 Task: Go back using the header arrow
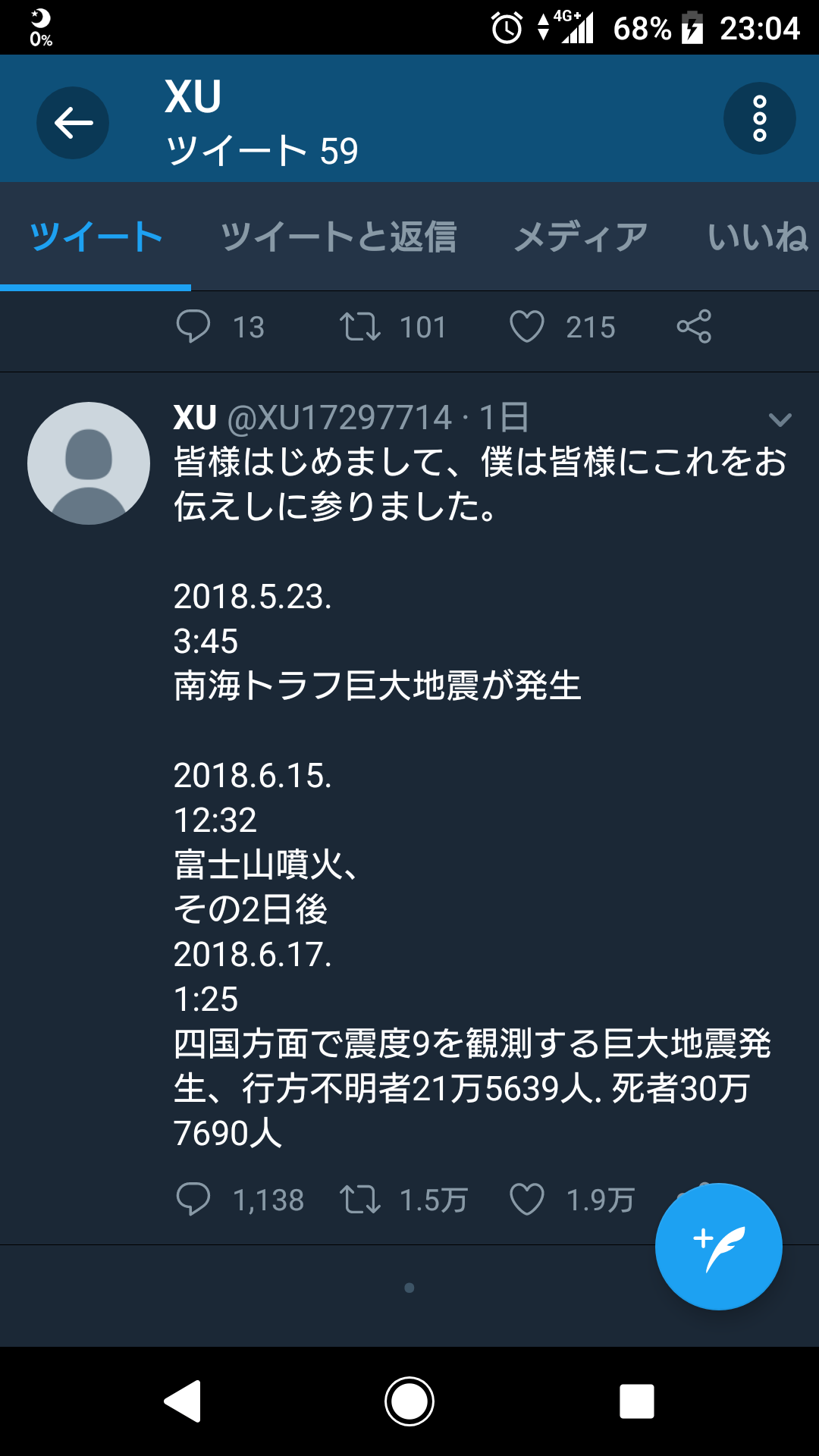coord(73,123)
